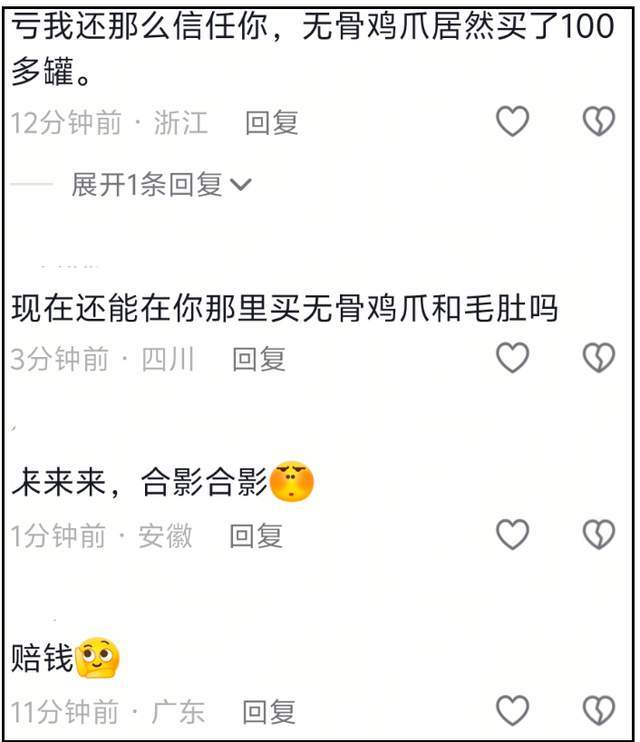Dislike the 浙江 comment about 无骨鸡爪

click(598, 122)
